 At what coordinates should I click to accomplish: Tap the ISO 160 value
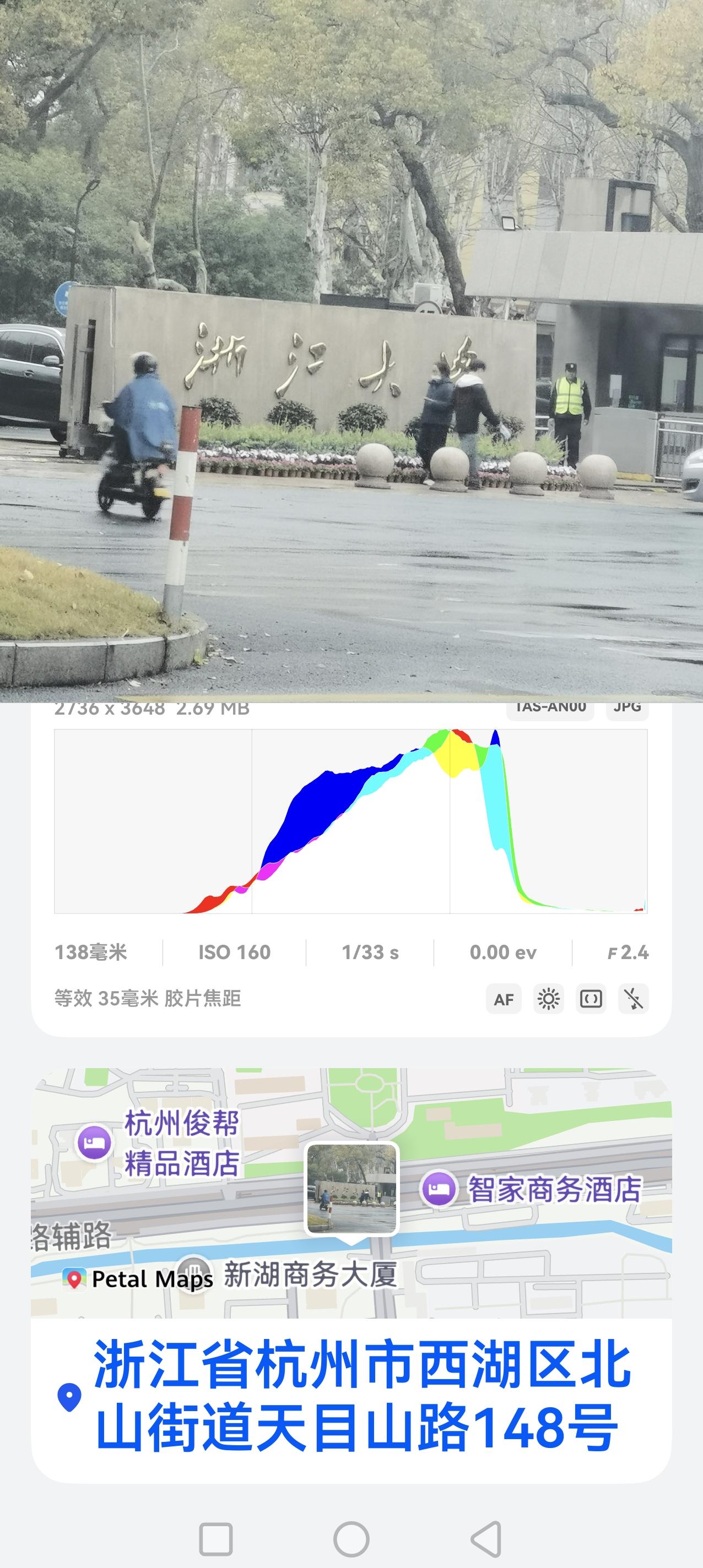(x=234, y=952)
